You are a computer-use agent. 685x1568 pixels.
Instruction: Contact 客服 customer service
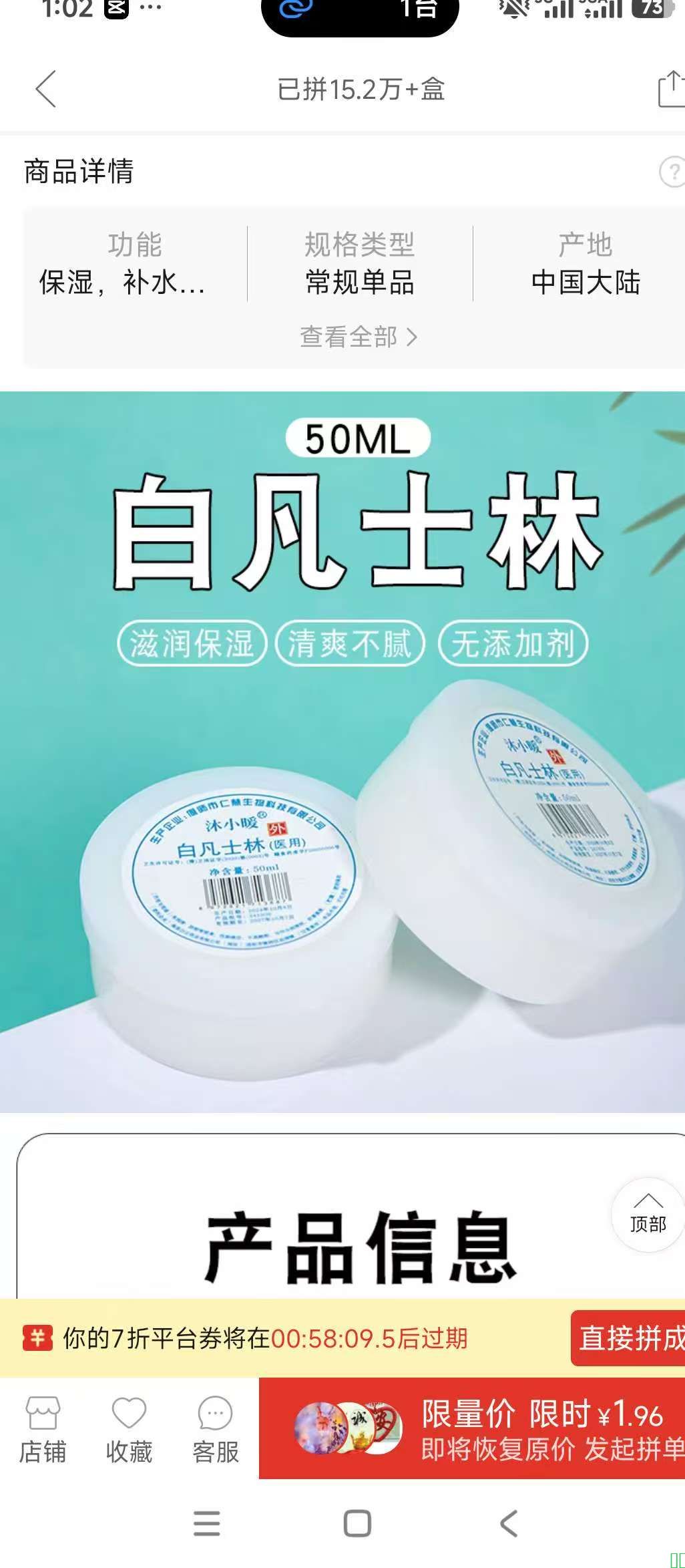click(x=215, y=1429)
